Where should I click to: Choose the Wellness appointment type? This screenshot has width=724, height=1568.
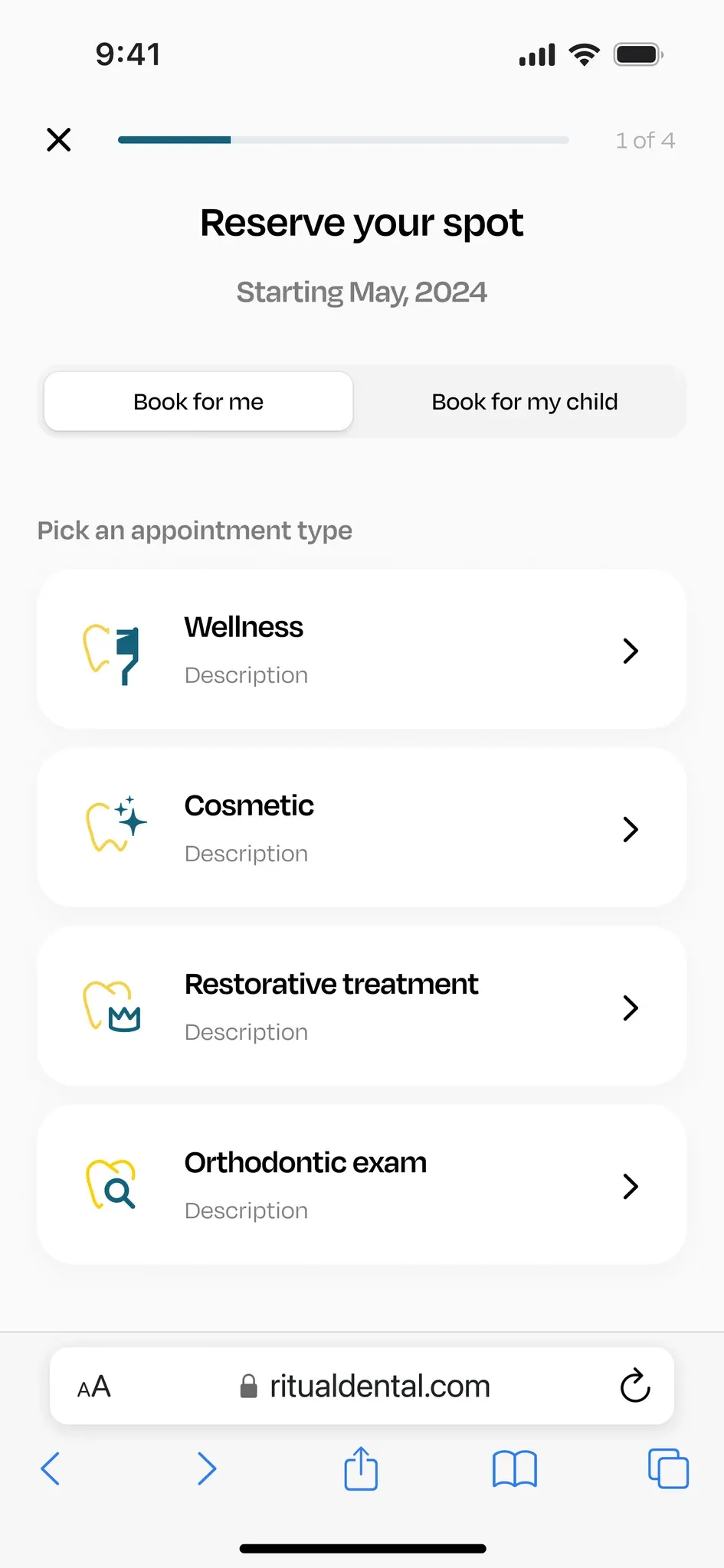tap(362, 649)
